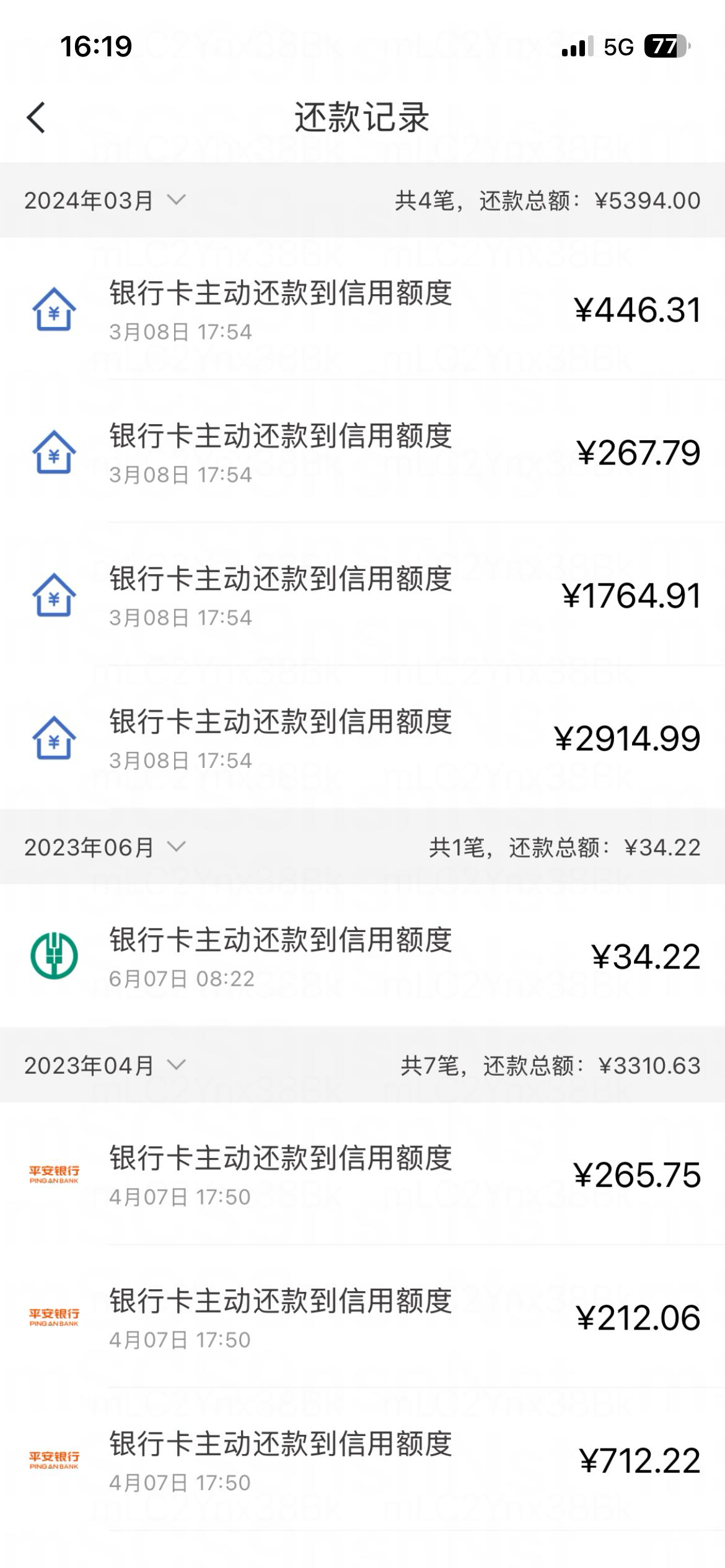Select the ¥712.22 repayment record
The width and height of the screenshot is (725, 1568).
click(362, 1460)
